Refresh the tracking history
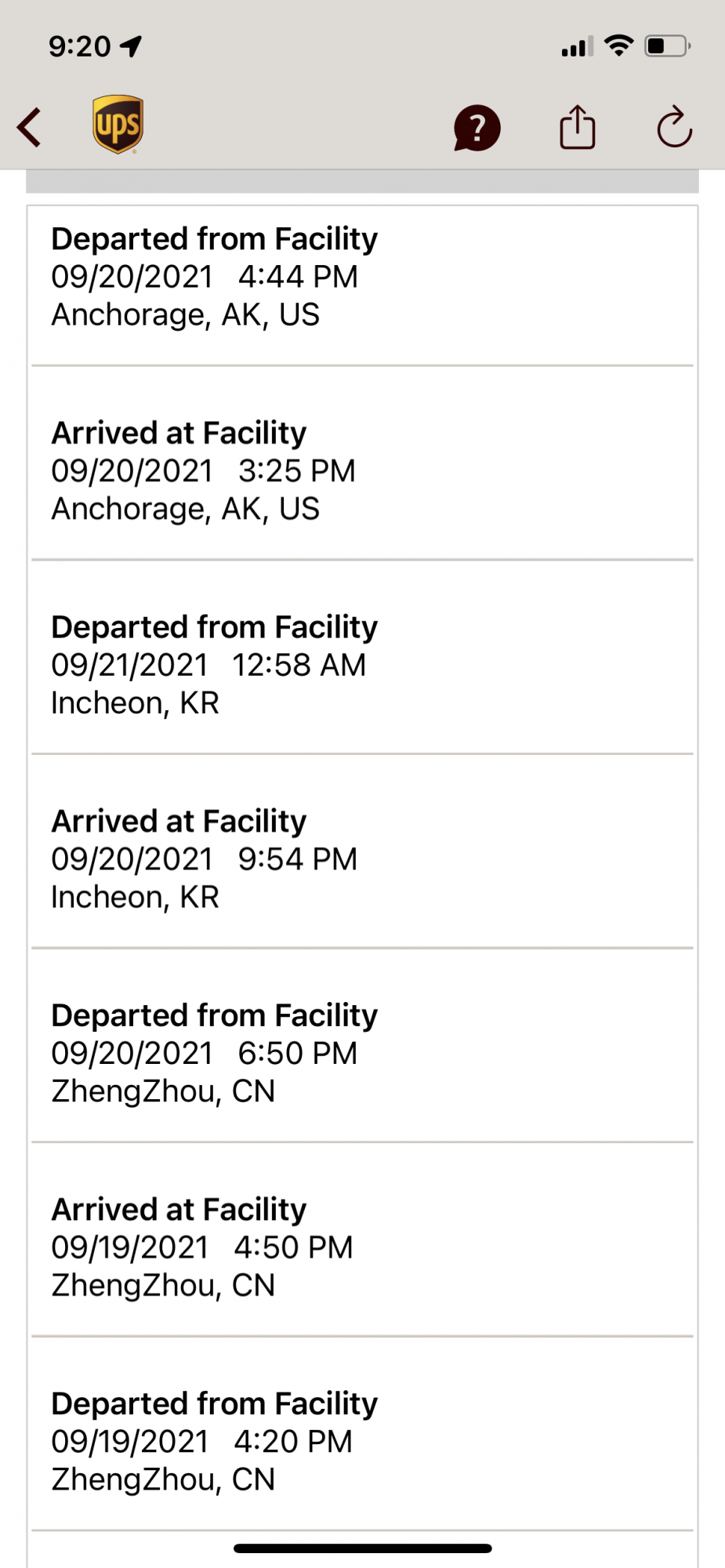This screenshot has width=725, height=1568. click(674, 128)
